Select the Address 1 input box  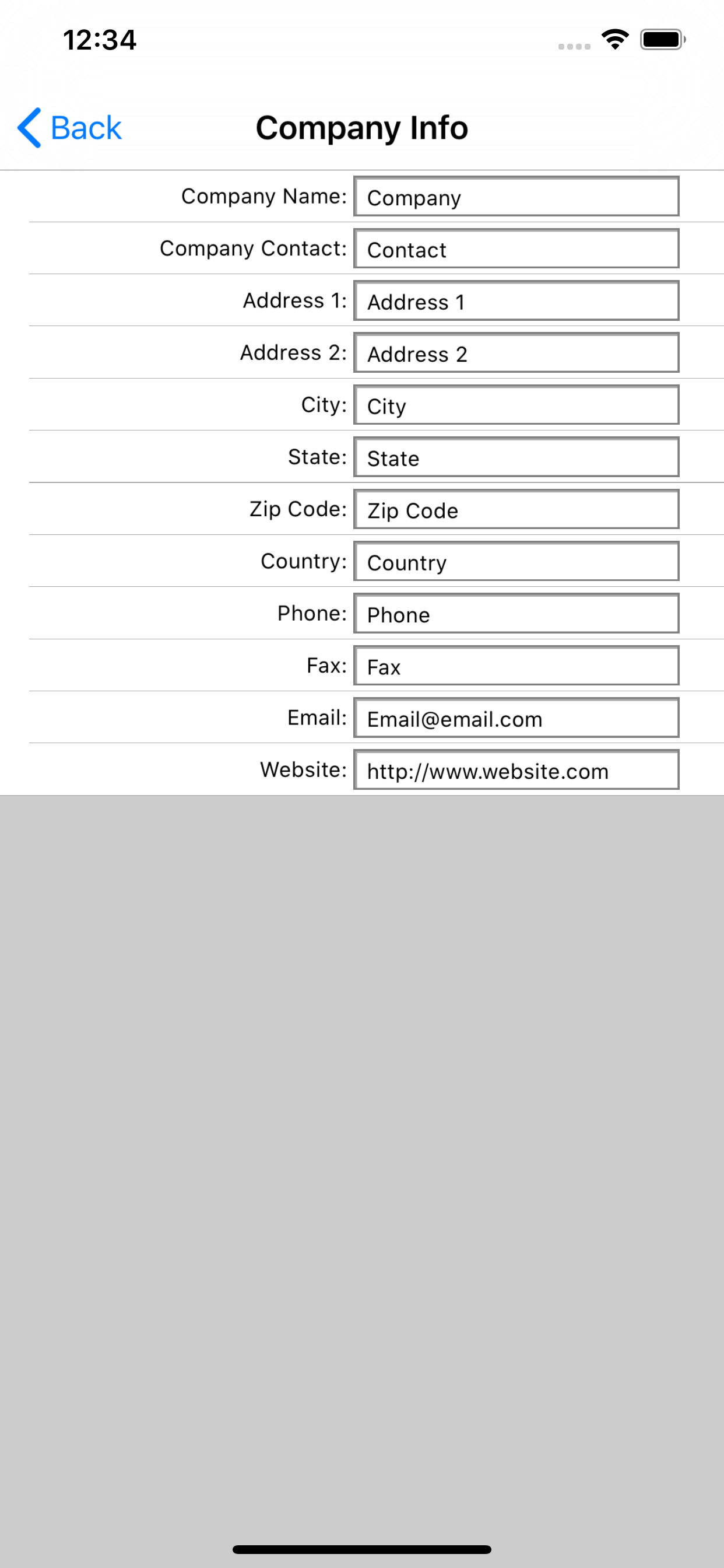516,300
